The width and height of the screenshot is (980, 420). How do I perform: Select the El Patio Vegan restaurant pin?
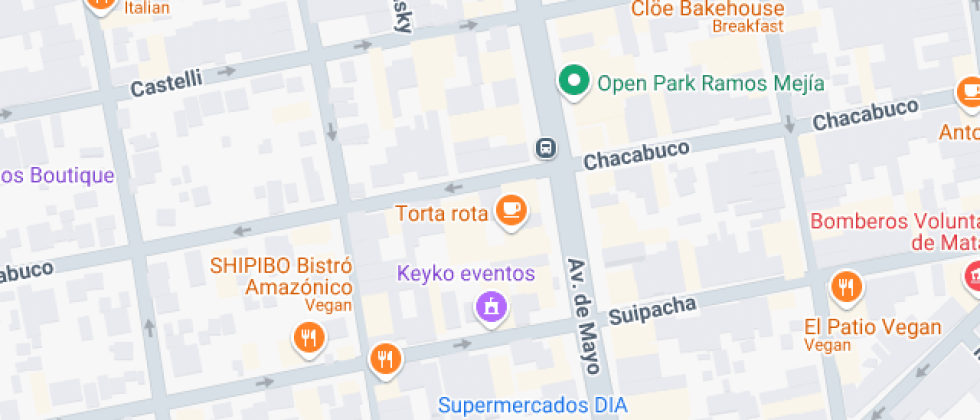click(846, 287)
